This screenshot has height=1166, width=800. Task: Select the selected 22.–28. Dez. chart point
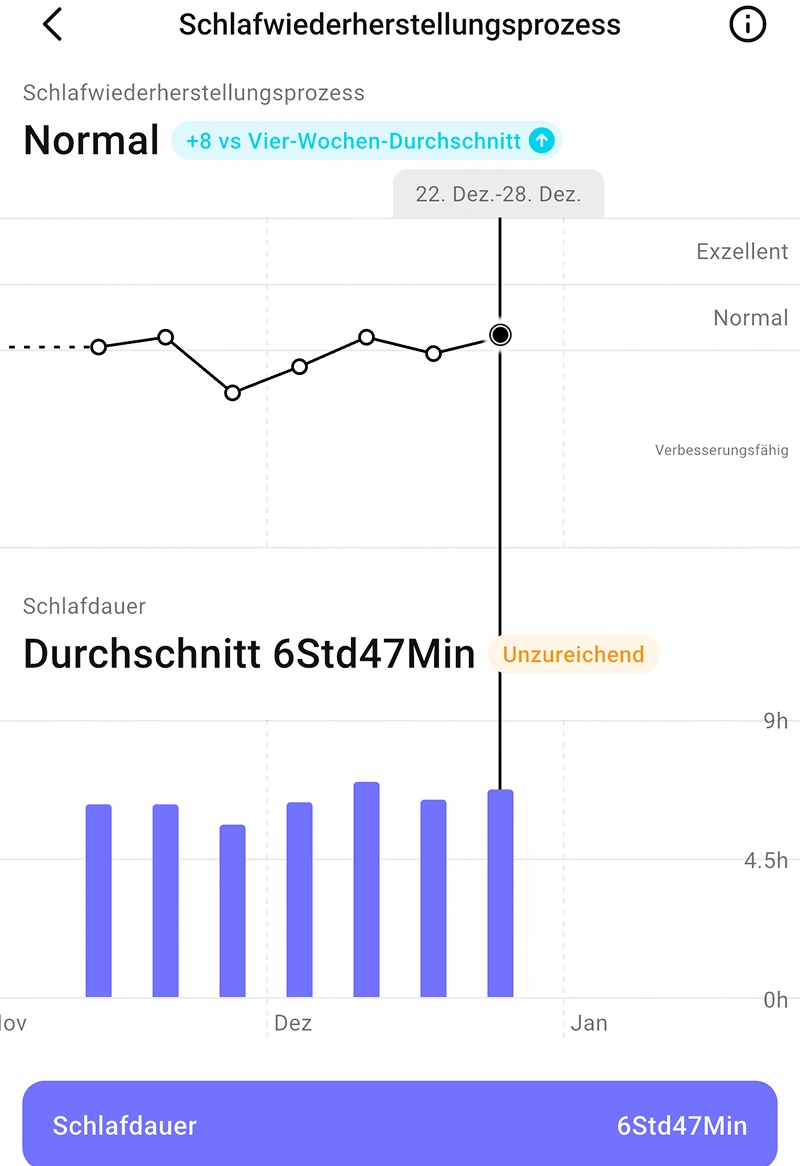[500, 335]
